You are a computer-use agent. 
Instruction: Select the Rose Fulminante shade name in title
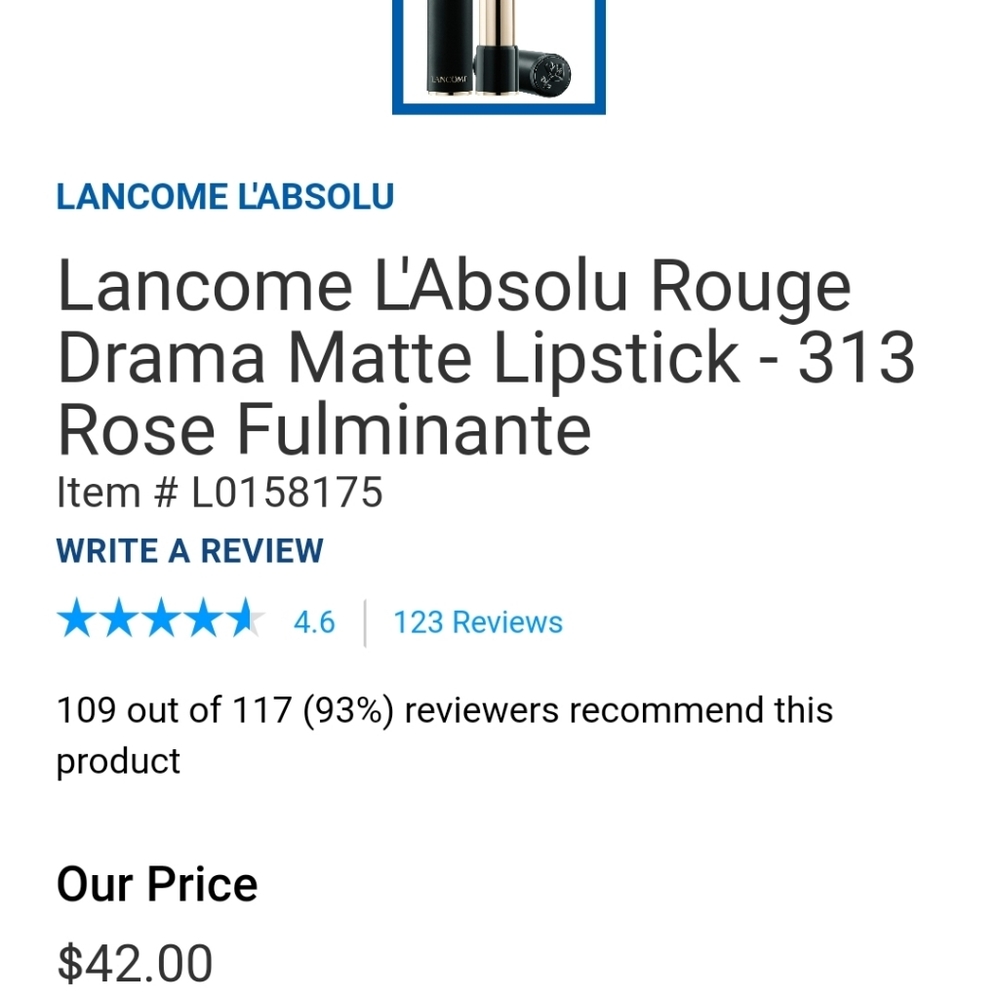pos(326,429)
